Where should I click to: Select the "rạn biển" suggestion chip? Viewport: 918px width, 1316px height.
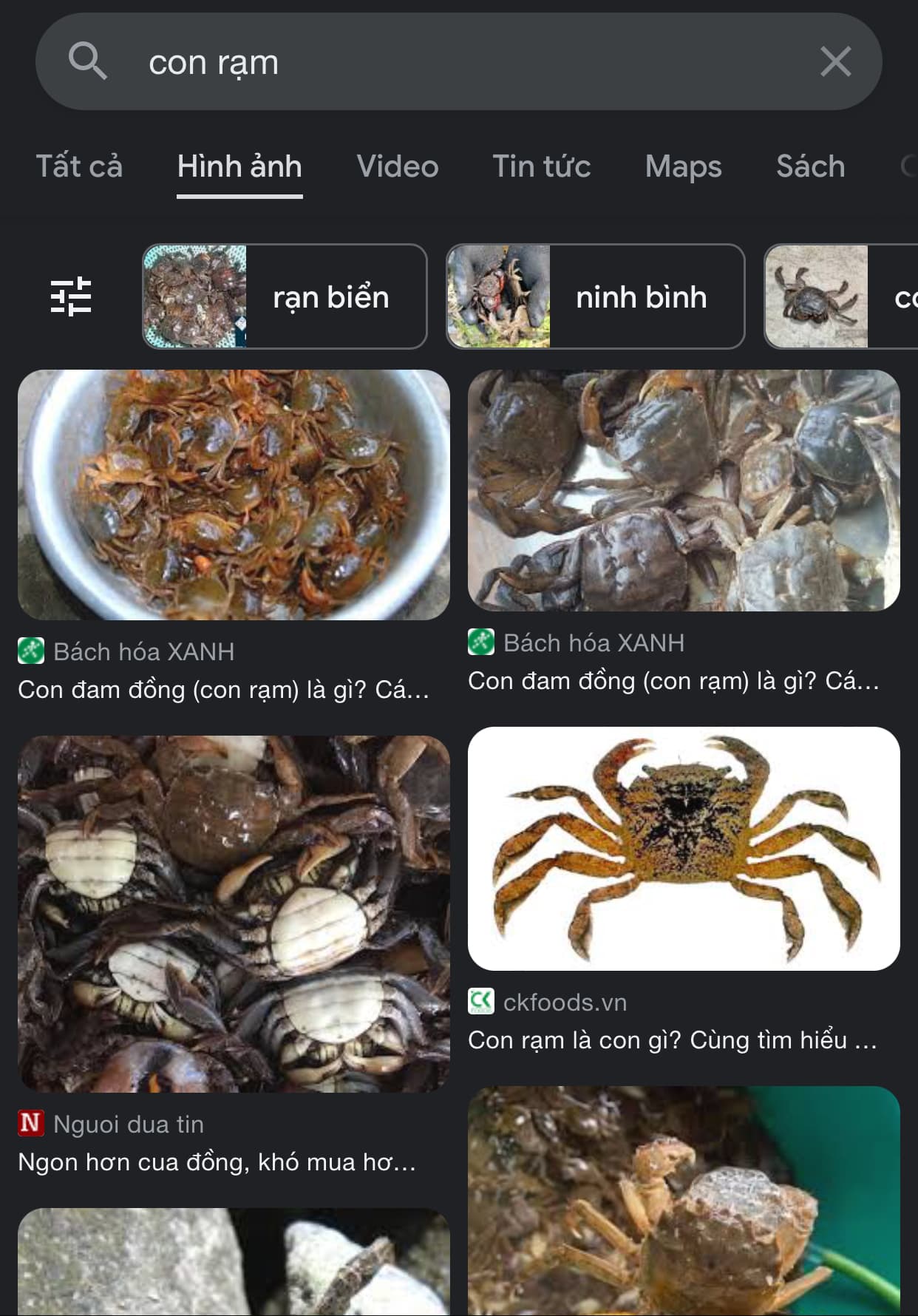point(285,296)
